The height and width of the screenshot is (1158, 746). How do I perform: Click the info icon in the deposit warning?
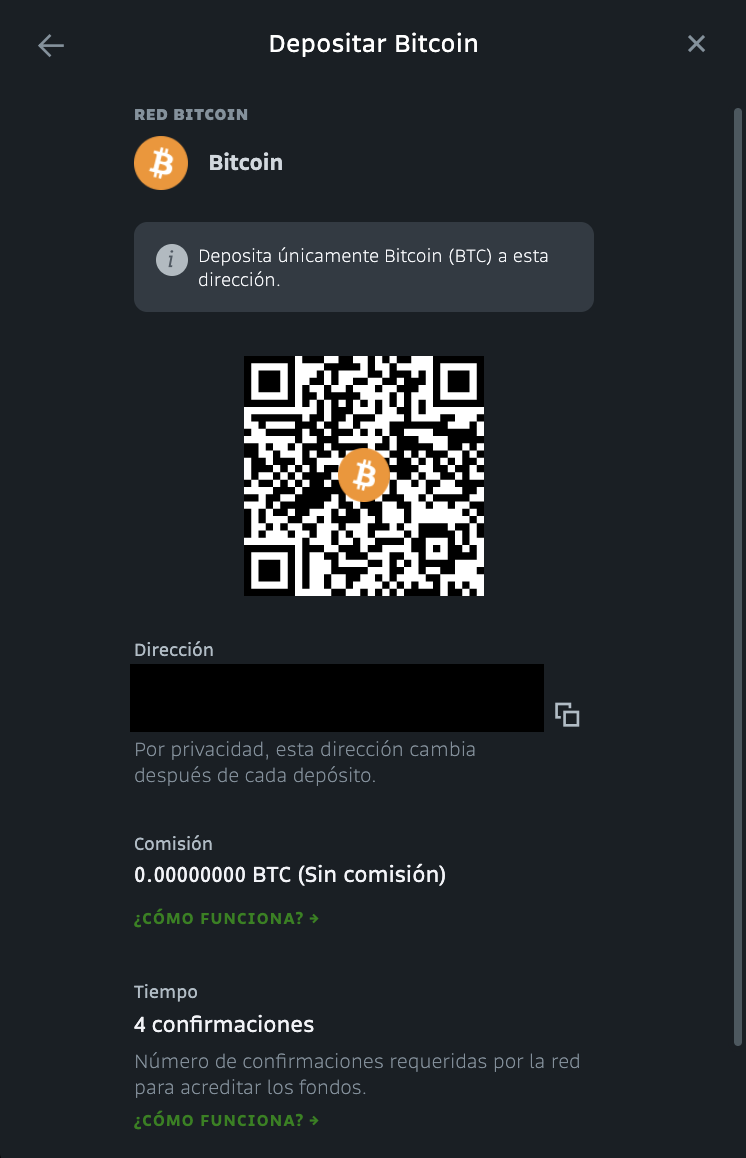(x=171, y=260)
